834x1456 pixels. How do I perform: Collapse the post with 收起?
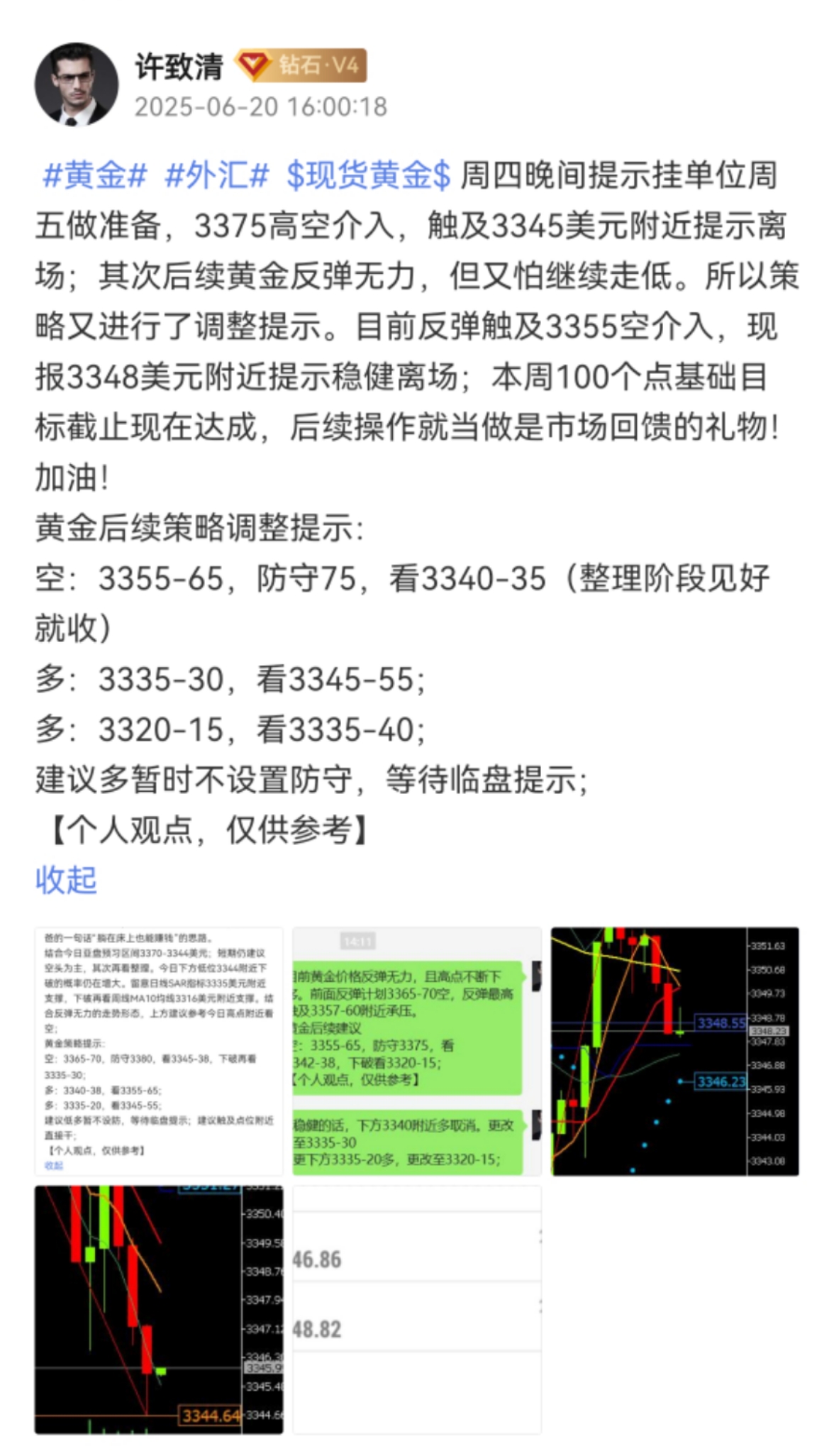coord(66,880)
